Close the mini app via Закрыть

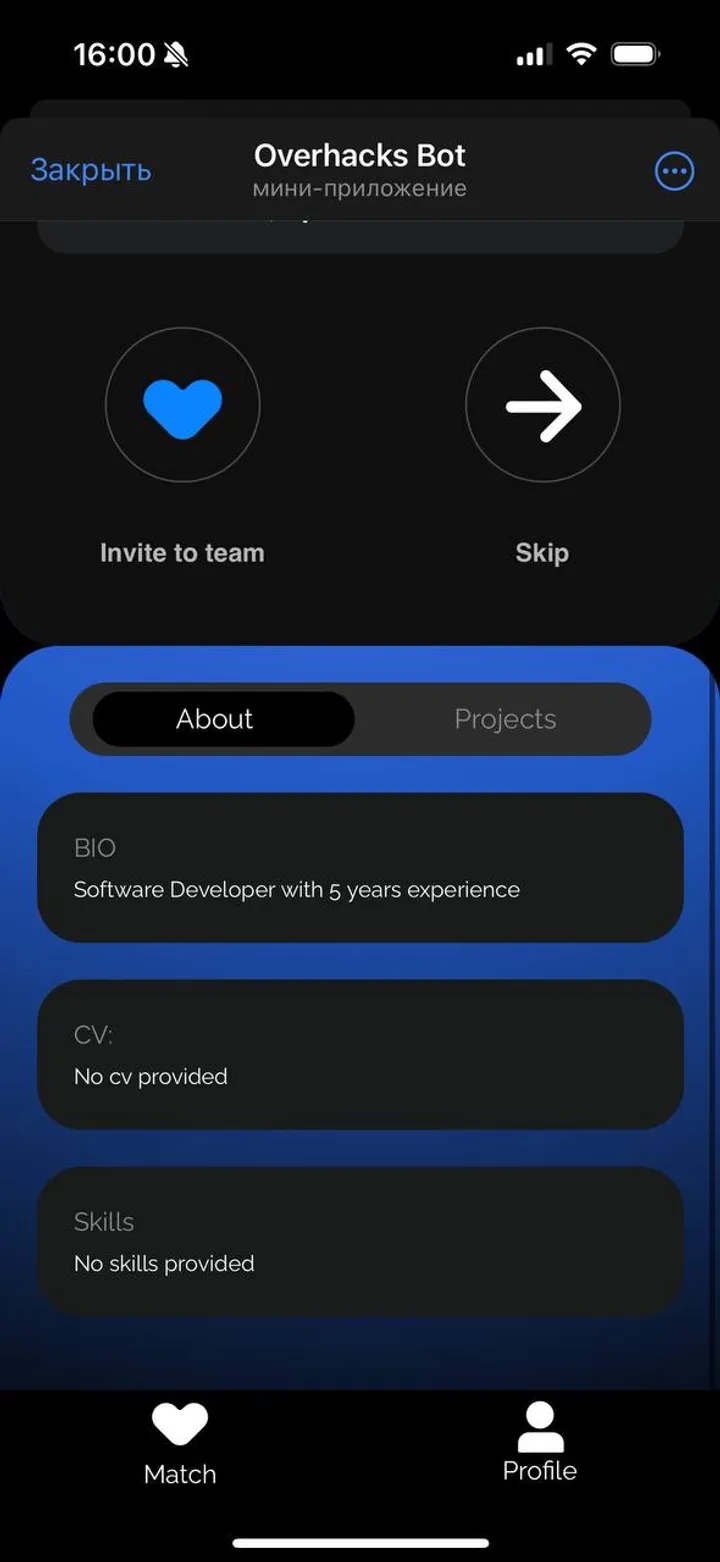click(x=91, y=170)
